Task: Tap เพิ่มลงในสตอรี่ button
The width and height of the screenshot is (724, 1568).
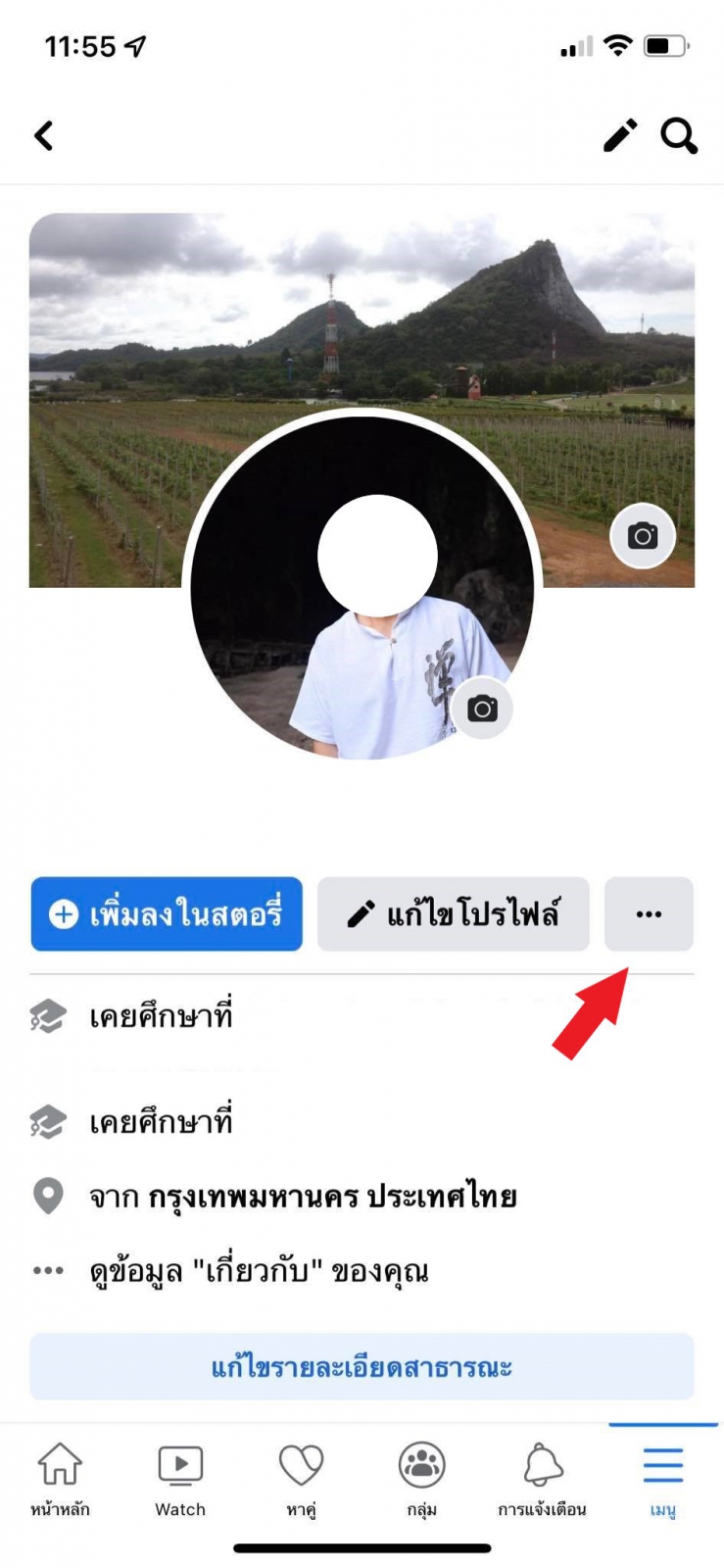Action: (x=167, y=914)
